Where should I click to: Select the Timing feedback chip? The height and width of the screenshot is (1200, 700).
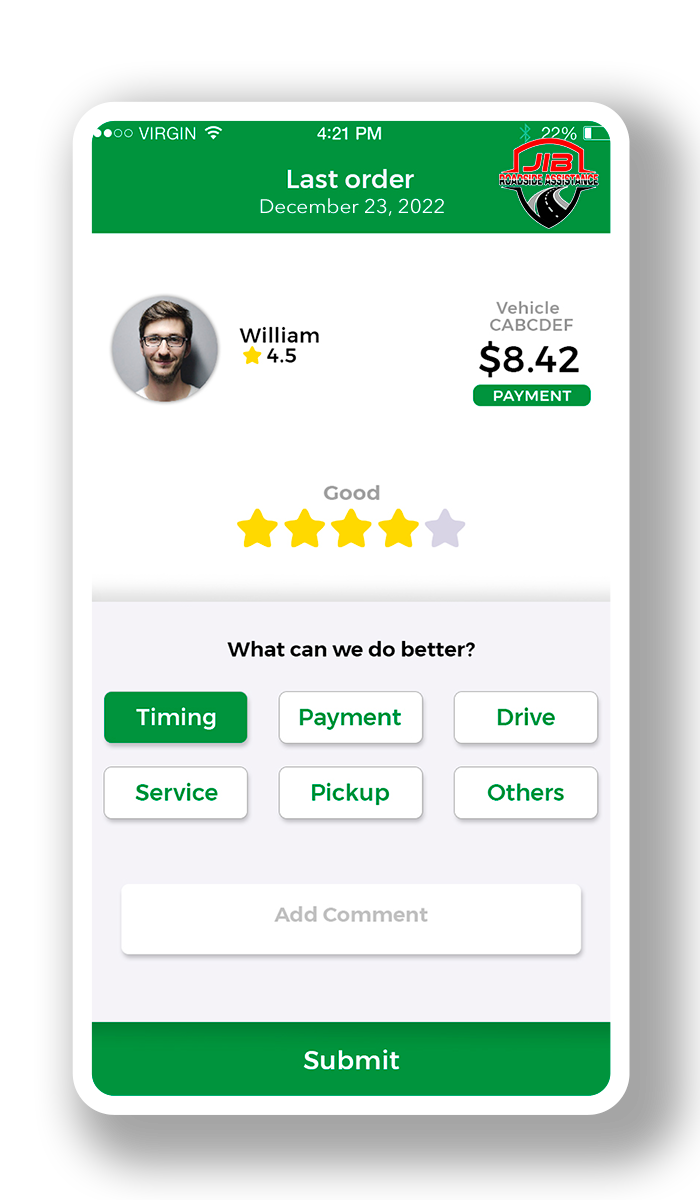[x=175, y=717]
